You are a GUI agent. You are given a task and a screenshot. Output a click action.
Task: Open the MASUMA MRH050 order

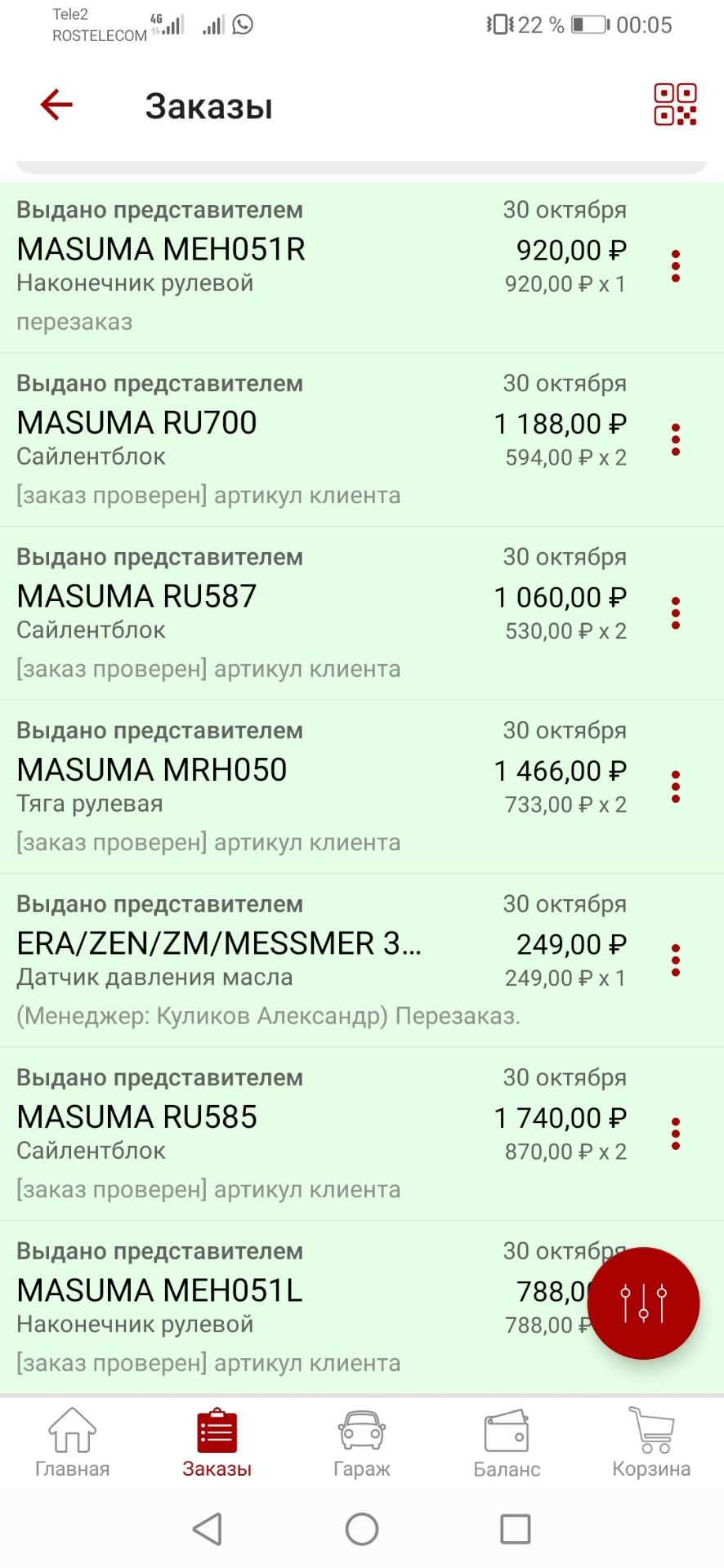click(245, 786)
